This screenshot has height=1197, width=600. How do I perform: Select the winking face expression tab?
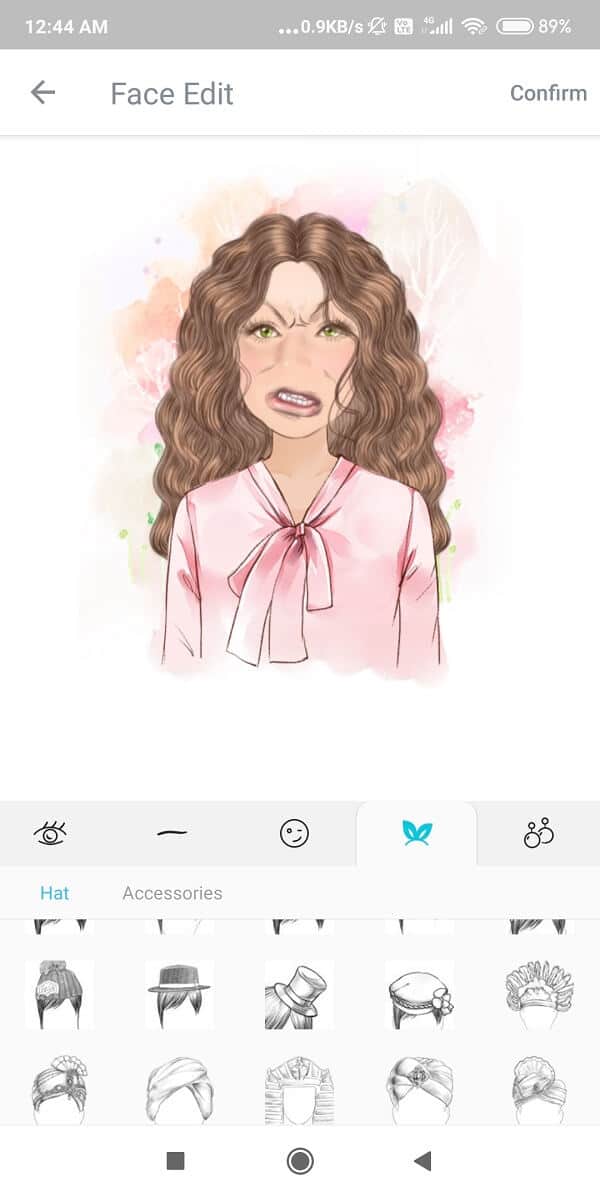point(294,832)
